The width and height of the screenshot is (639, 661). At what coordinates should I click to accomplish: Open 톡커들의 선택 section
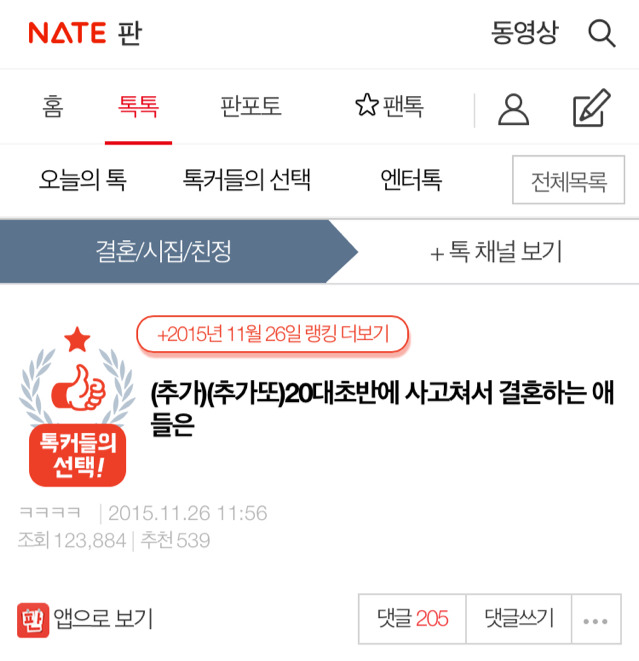click(247, 181)
